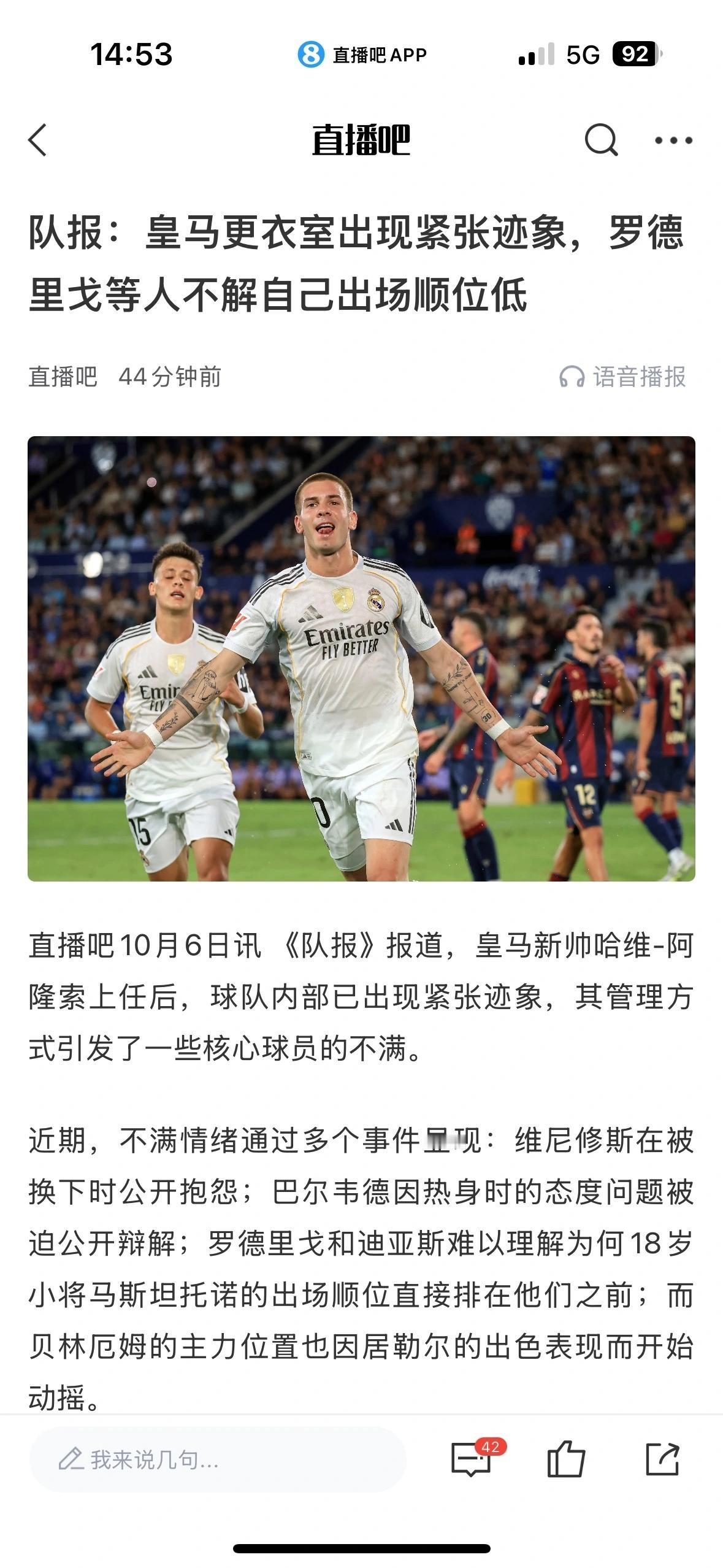Tap the 我来说几句 comment field
This screenshot has width=723, height=1568.
click(x=218, y=1459)
